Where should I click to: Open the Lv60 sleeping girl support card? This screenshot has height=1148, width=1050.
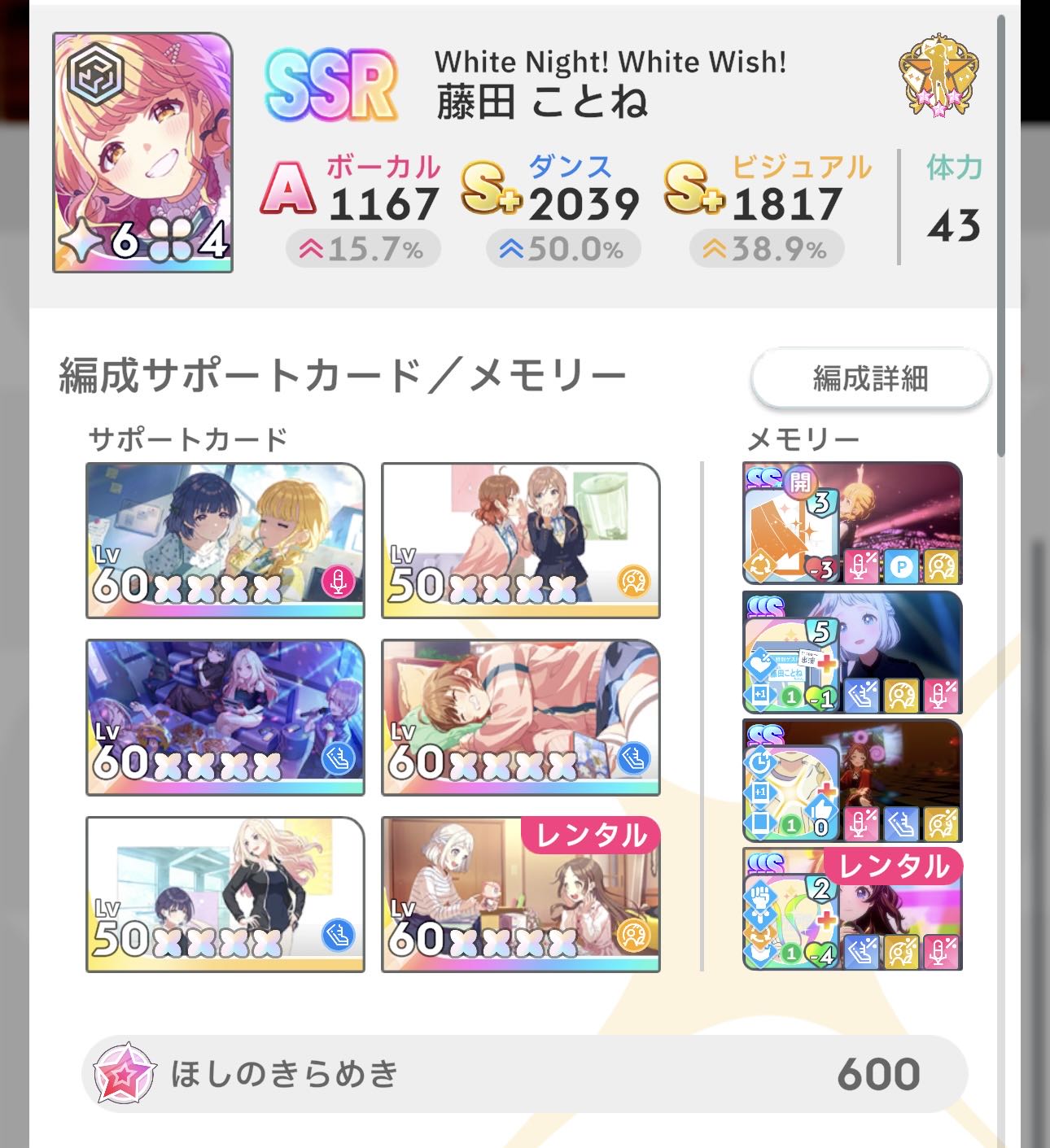tap(520, 717)
